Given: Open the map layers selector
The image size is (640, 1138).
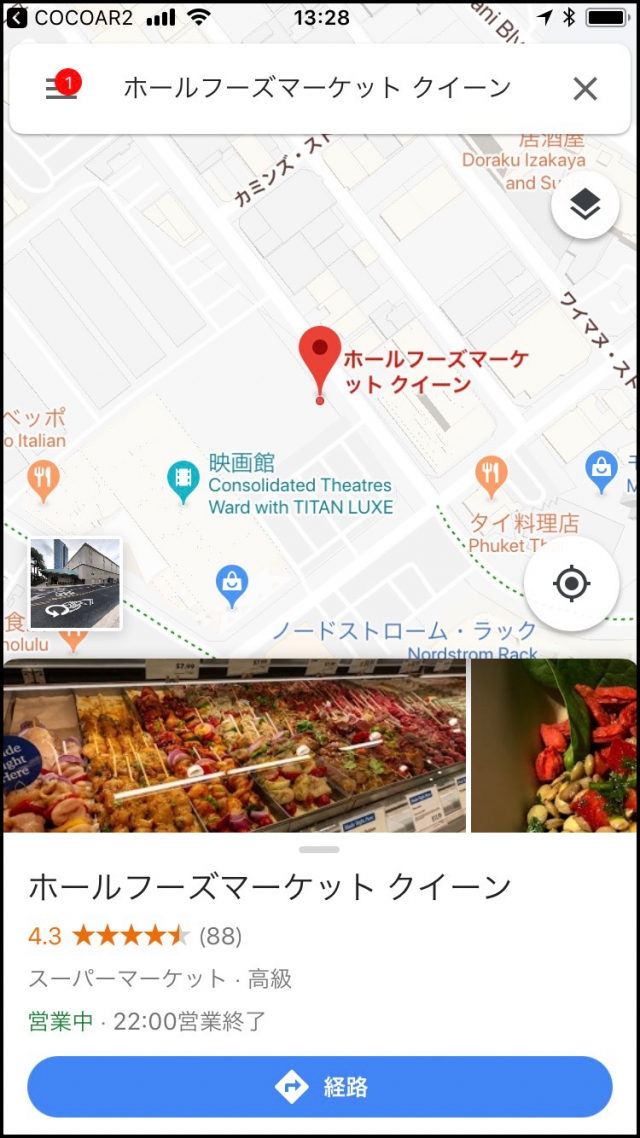Looking at the screenshot, I should [585, 205].
